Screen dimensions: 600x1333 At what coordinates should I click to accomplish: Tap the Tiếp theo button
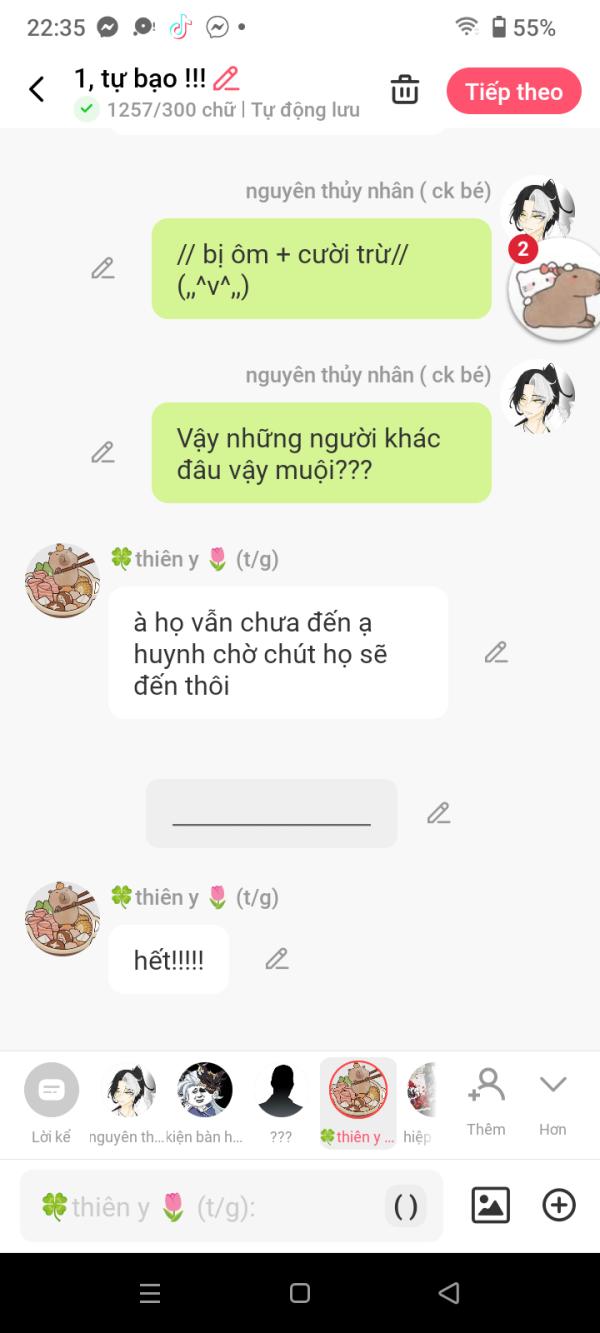(514, 91)
